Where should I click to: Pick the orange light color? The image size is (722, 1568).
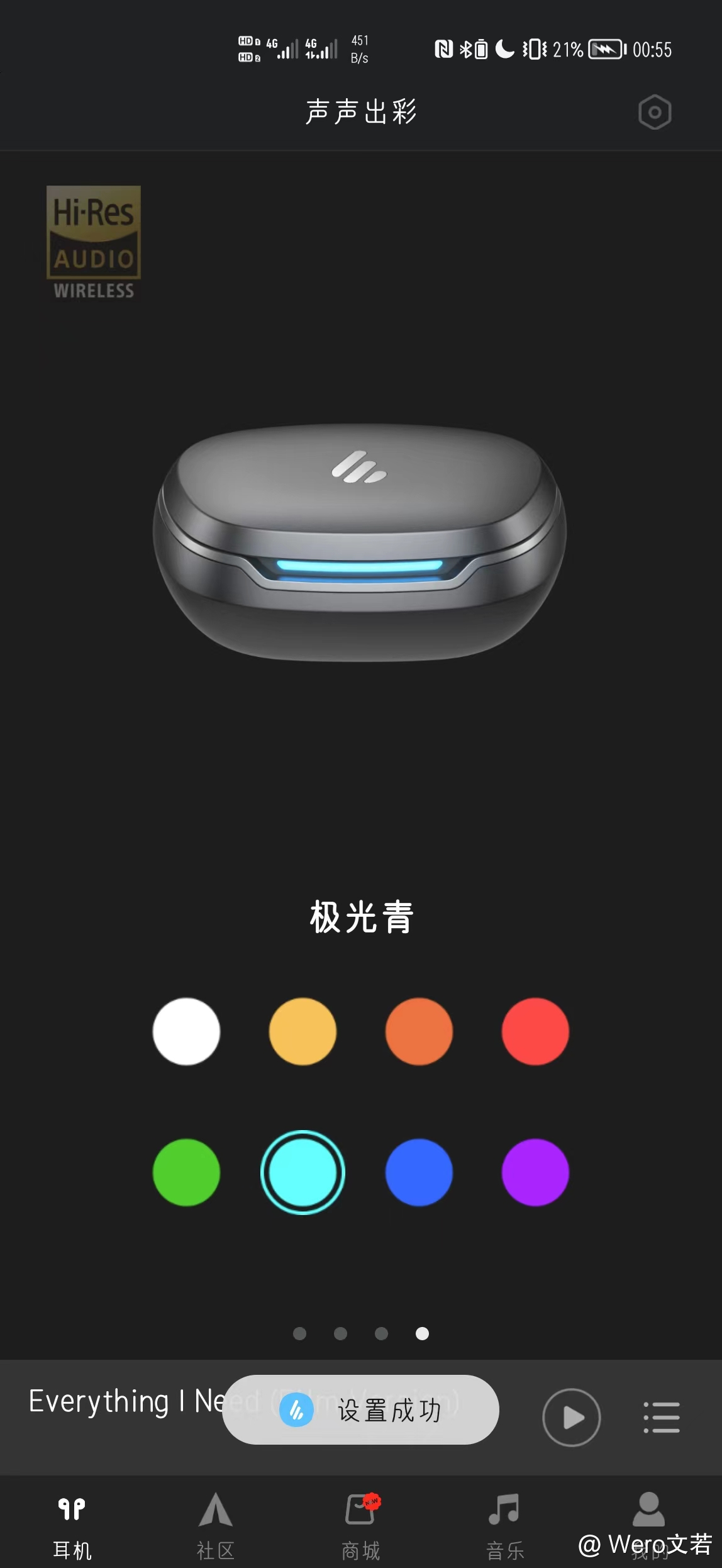(419, 1031)
